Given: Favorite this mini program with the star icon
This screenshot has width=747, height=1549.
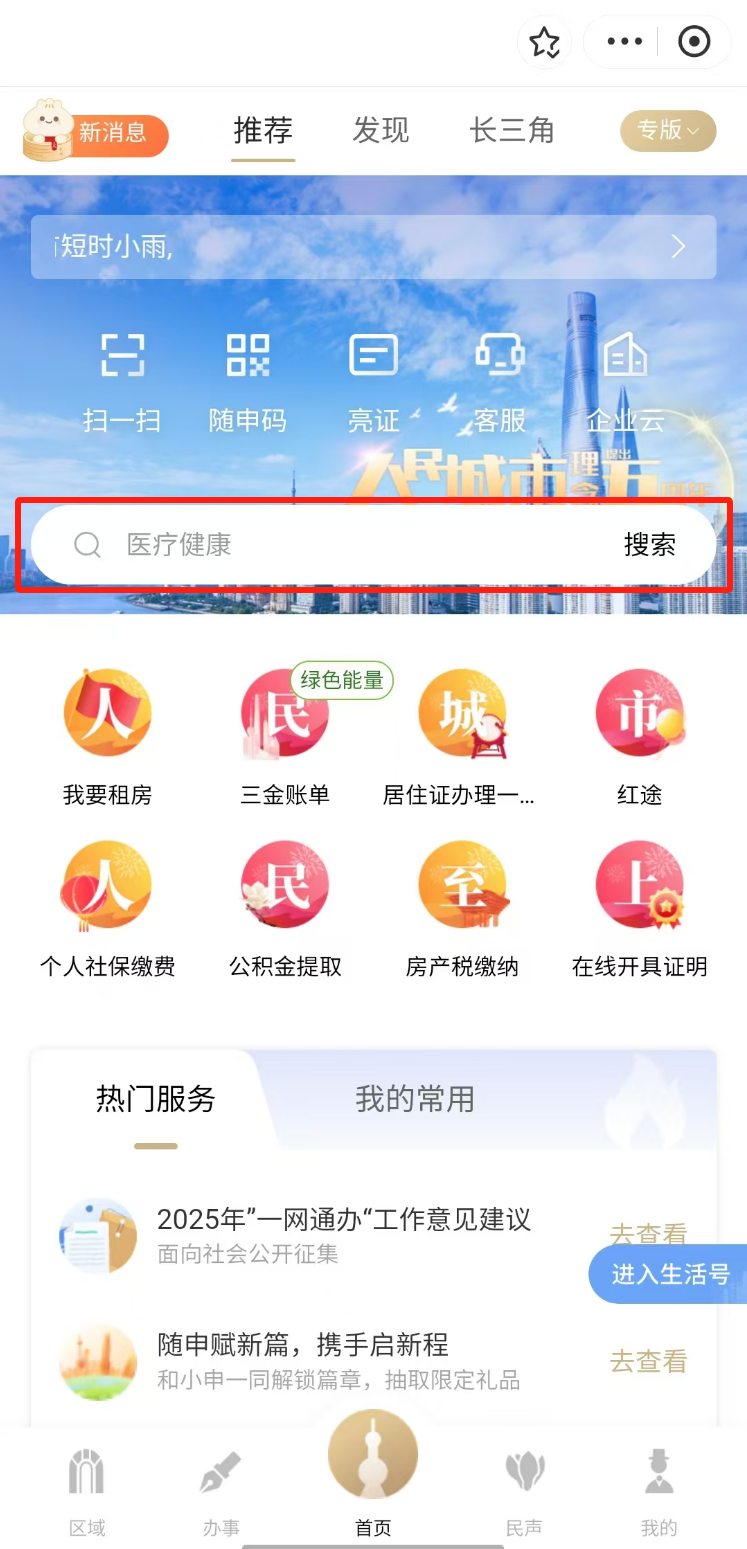Looking at the screenshot, I should point(544,42).
